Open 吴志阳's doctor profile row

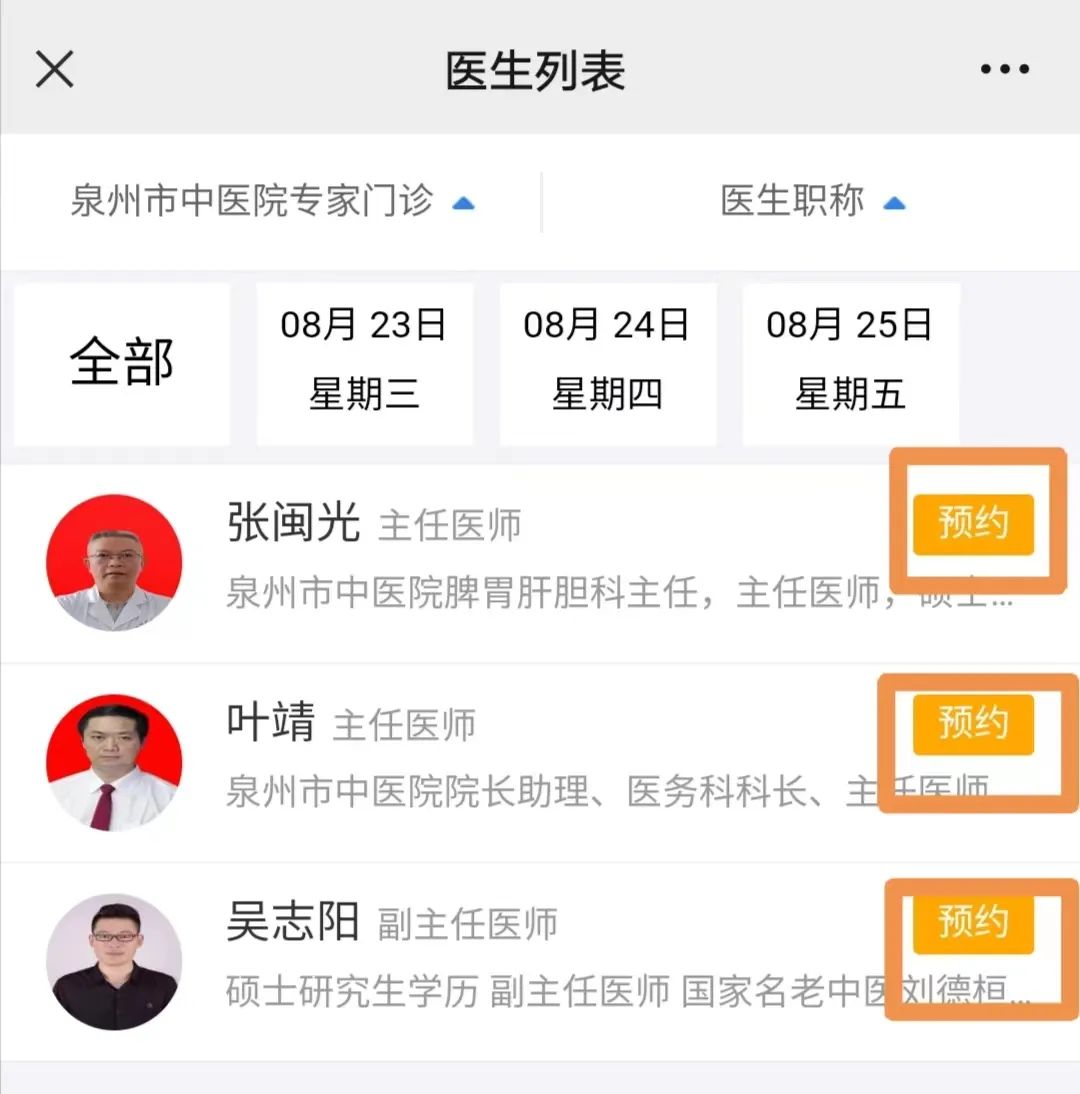point(500,962)
